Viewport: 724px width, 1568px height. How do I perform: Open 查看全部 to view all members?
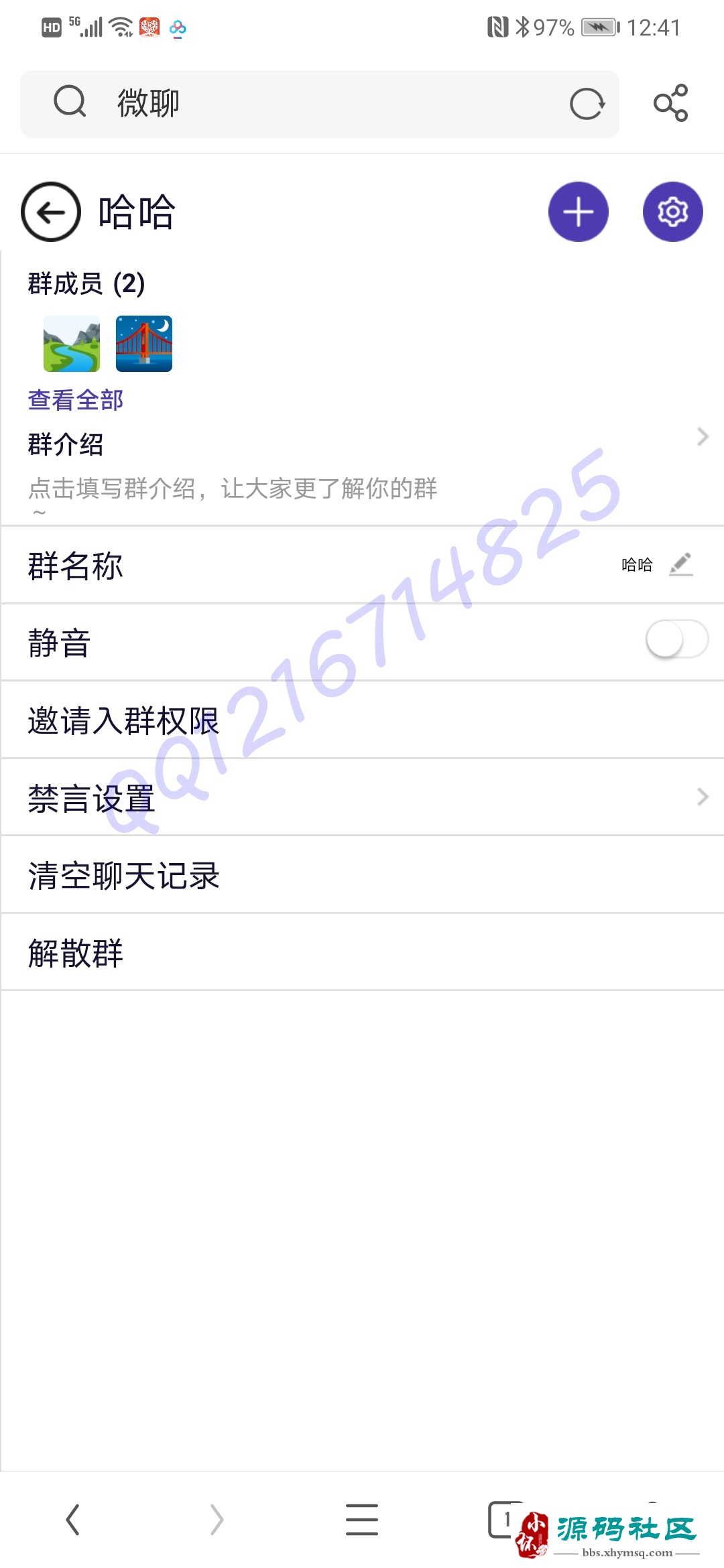[x=76, y=400]
